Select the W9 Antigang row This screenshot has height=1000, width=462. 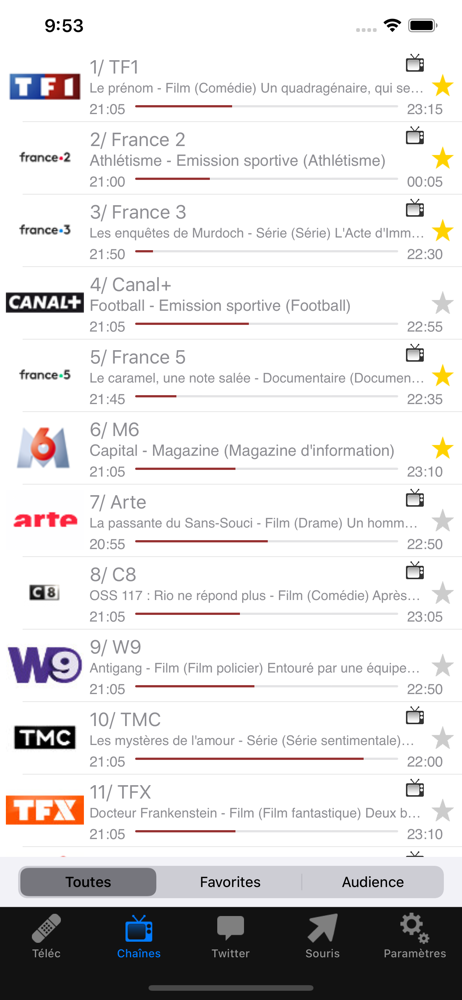click(231, 666)
